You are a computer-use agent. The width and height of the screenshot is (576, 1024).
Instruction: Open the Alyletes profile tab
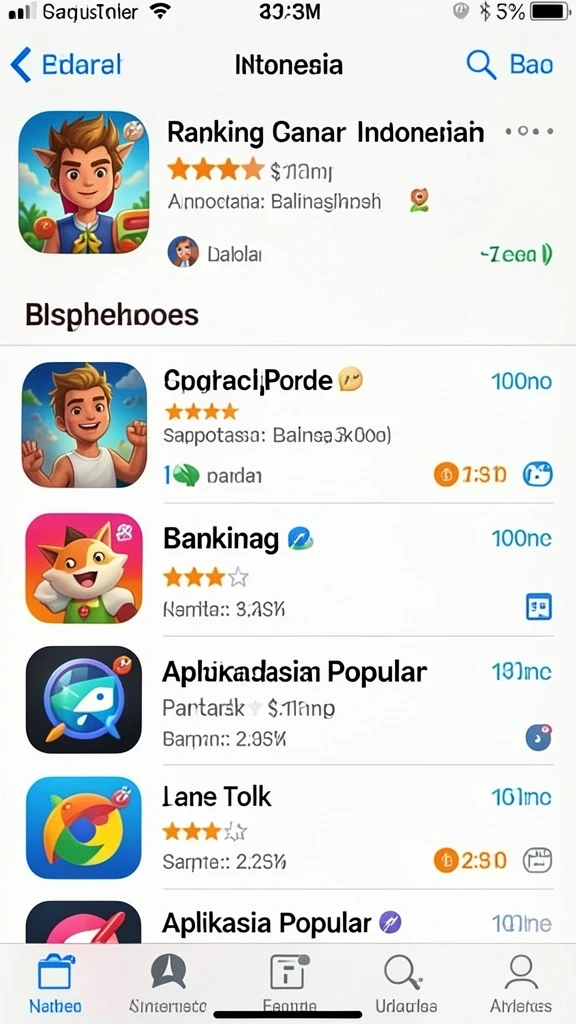(x=520, y=985)
